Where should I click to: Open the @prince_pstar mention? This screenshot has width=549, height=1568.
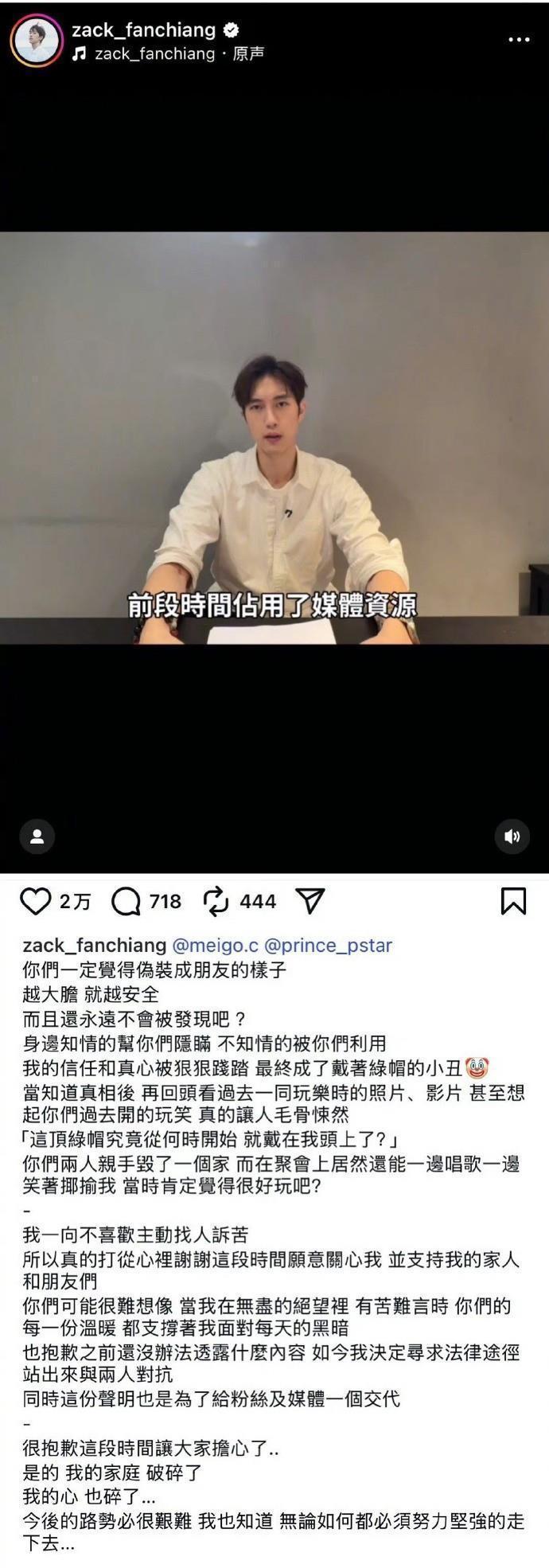[328, 946]
